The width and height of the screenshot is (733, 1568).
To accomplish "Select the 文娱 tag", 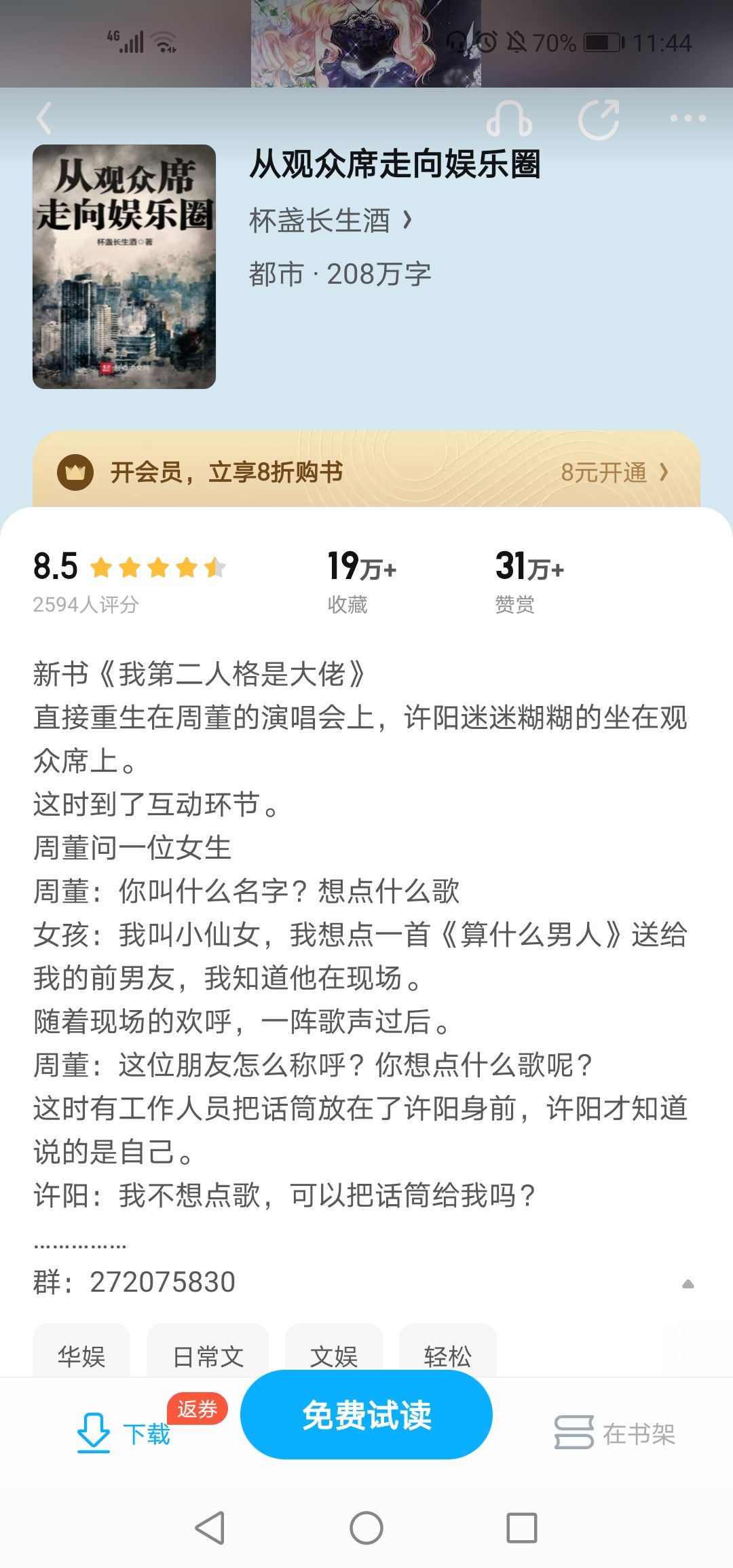I will (x=333, y=1356).
